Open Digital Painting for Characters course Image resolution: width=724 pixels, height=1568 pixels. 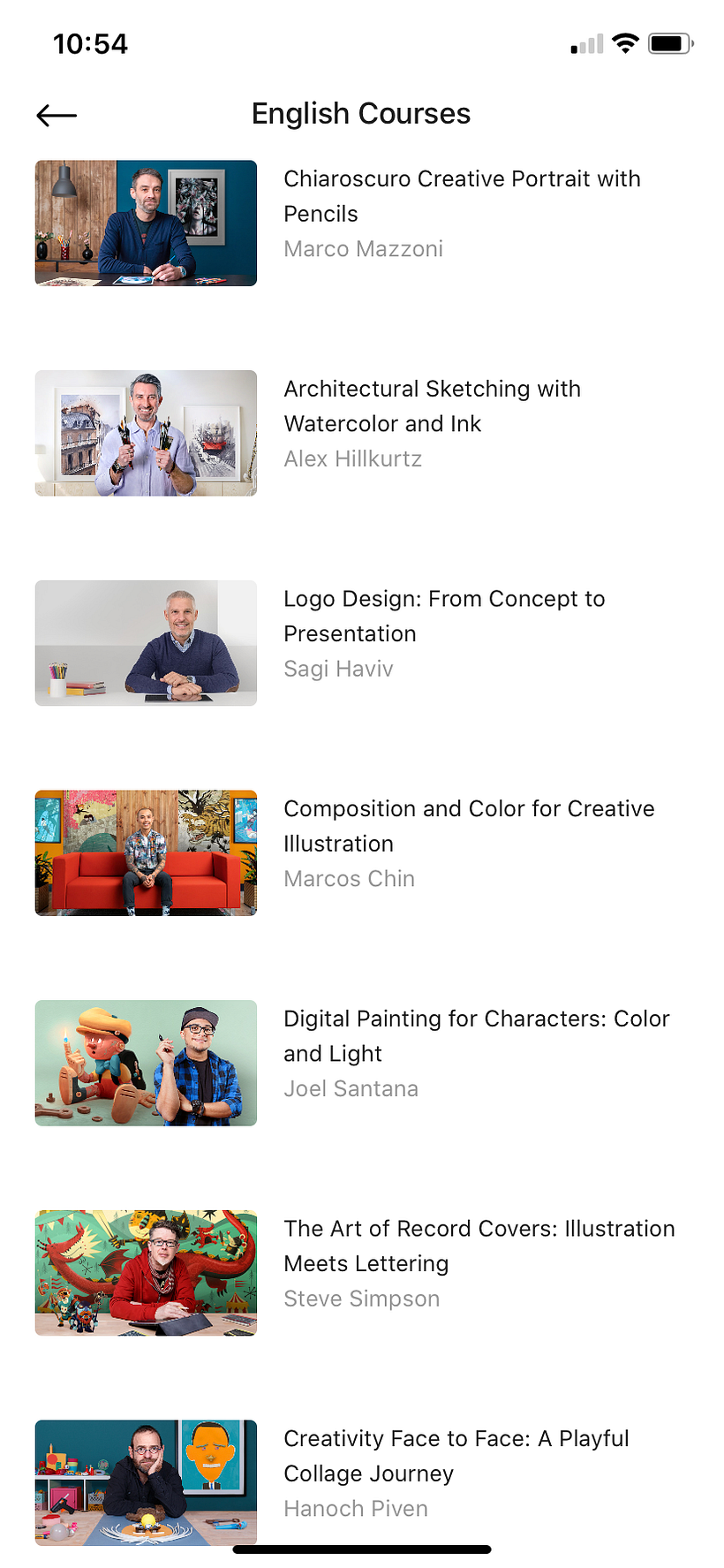475,1035
